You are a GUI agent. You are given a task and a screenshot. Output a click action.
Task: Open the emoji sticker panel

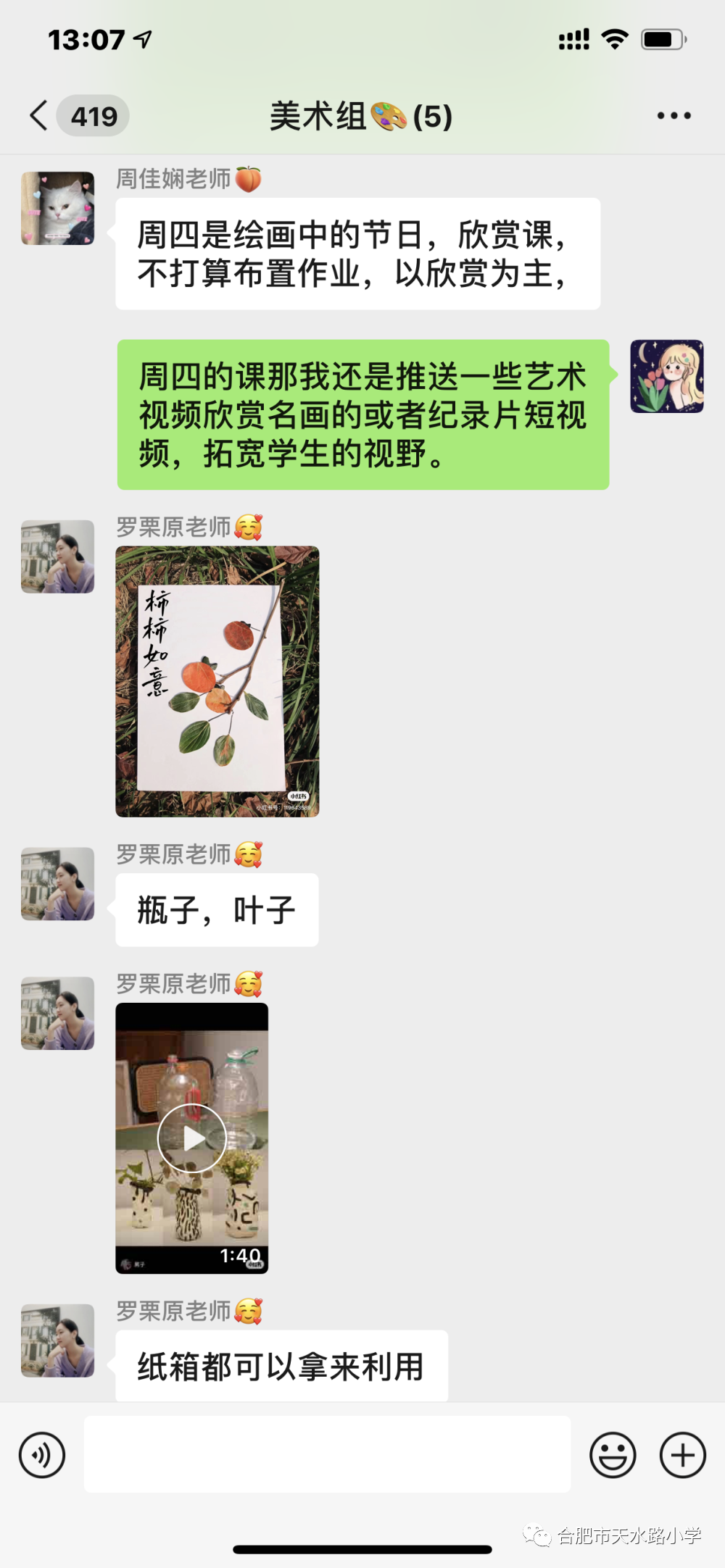613,1455
